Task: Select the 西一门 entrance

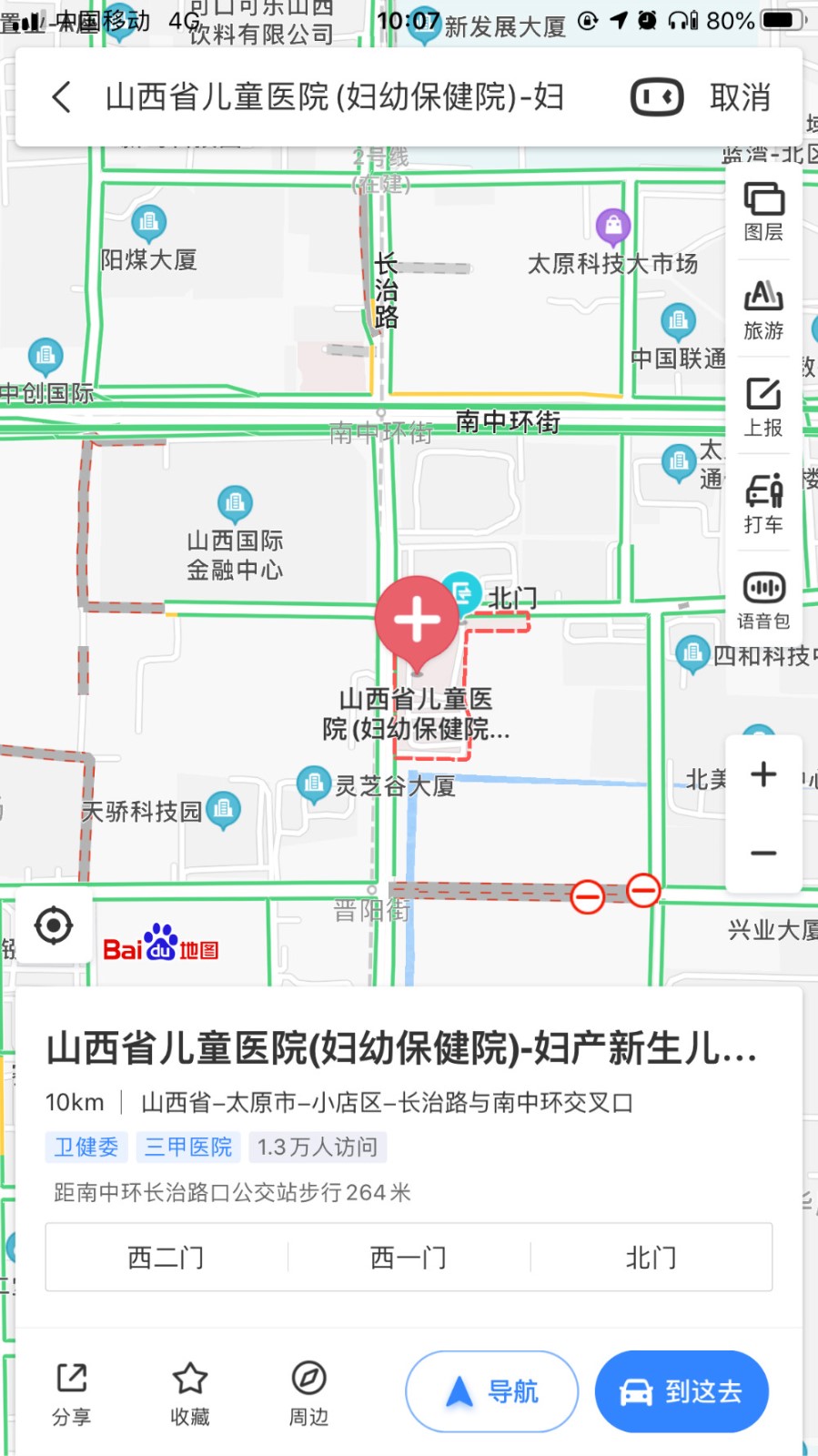Action: point(409,1258)
